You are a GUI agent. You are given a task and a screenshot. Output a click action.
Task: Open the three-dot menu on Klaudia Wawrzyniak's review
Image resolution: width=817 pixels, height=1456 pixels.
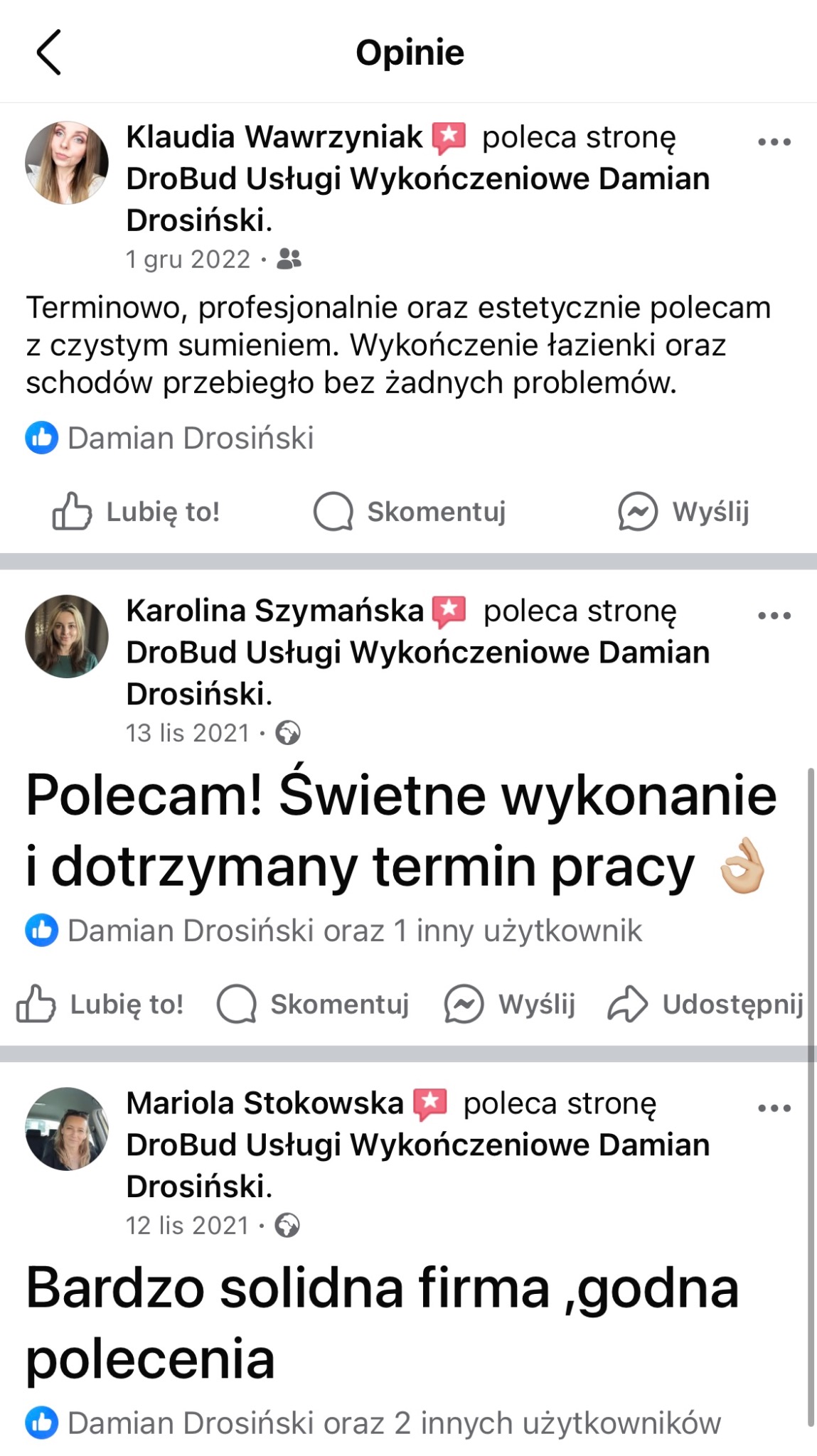(x=773, y=141)
